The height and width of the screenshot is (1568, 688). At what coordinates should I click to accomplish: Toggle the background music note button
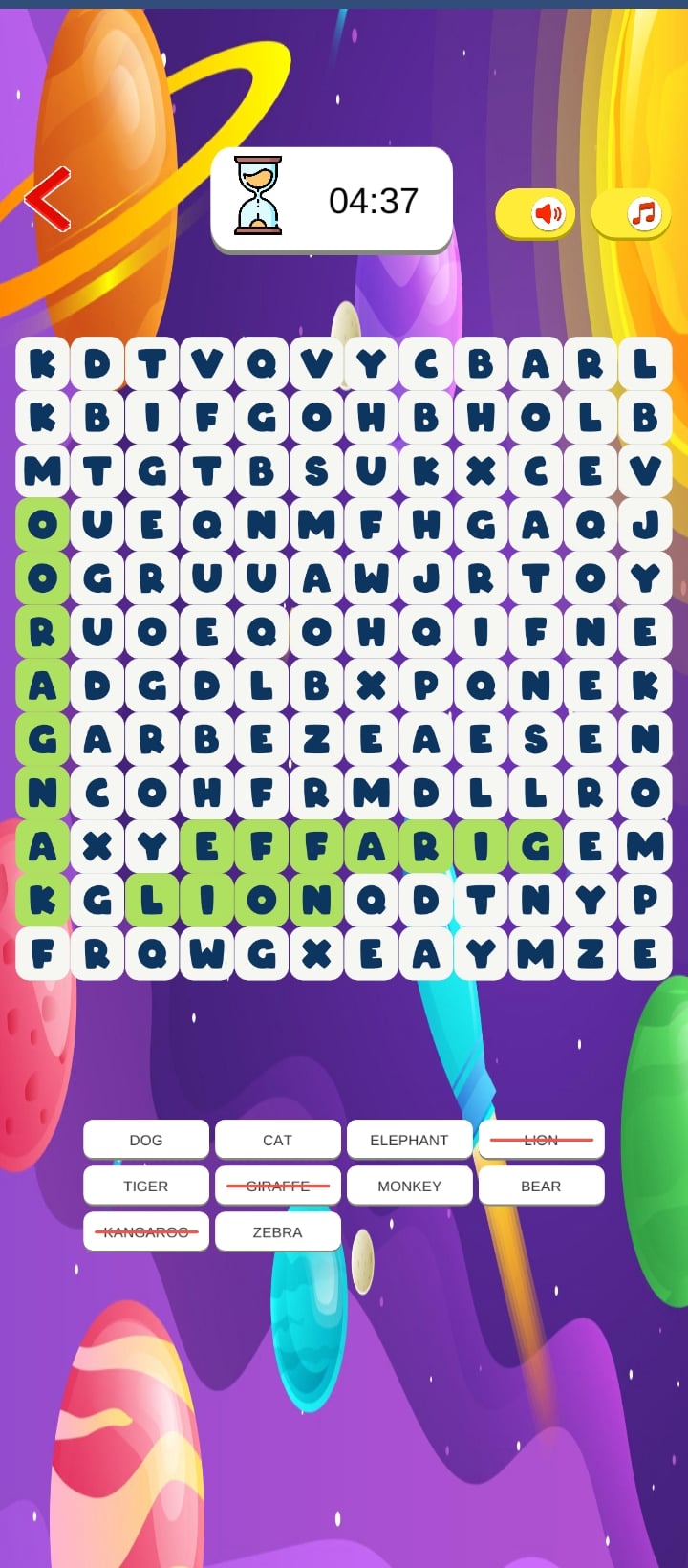[643, 213]
